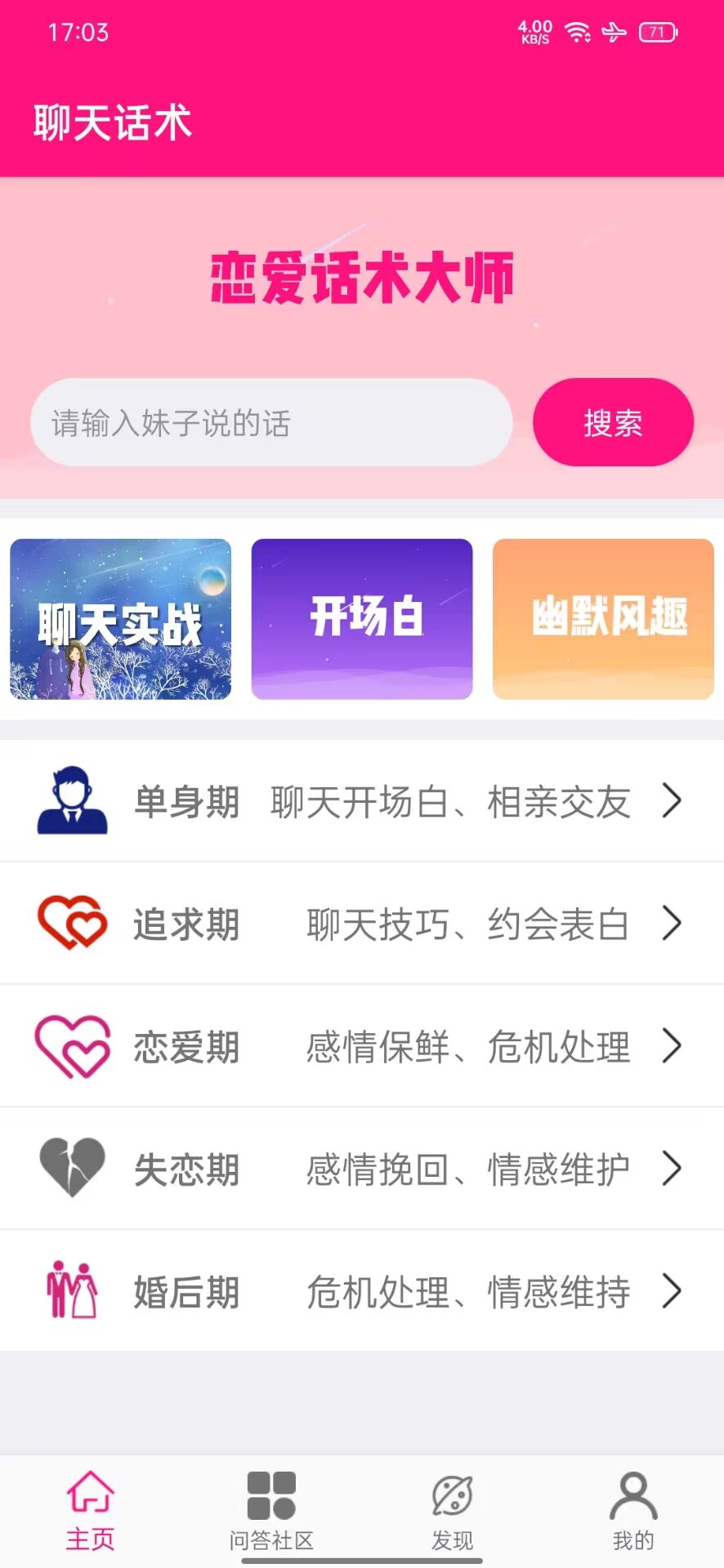Open the 开场白 card
724x1568 pixels.
click(x=362, y=619)
